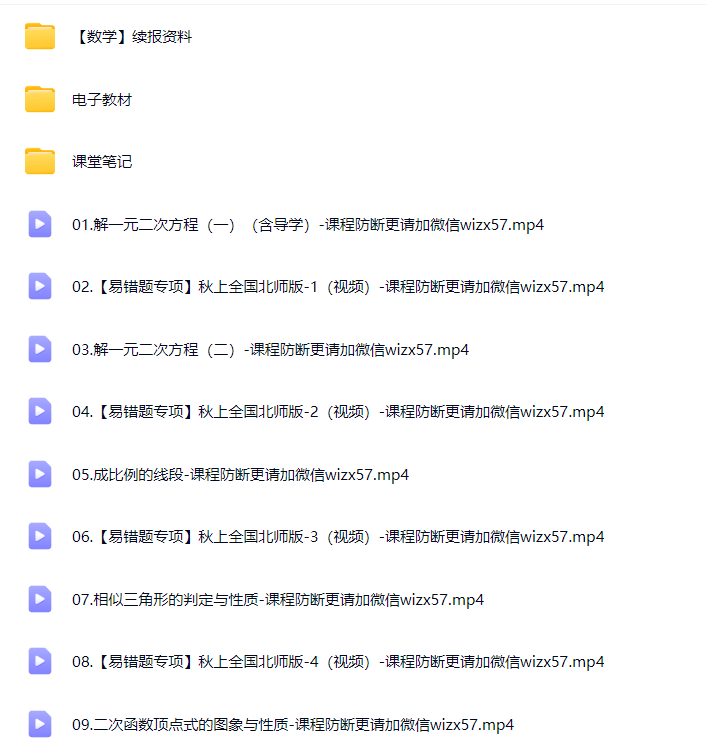Viewport: 707px width, 756px height.
Task: Play video 01.解一元二次方程（一）
Action: pos(308,224)
